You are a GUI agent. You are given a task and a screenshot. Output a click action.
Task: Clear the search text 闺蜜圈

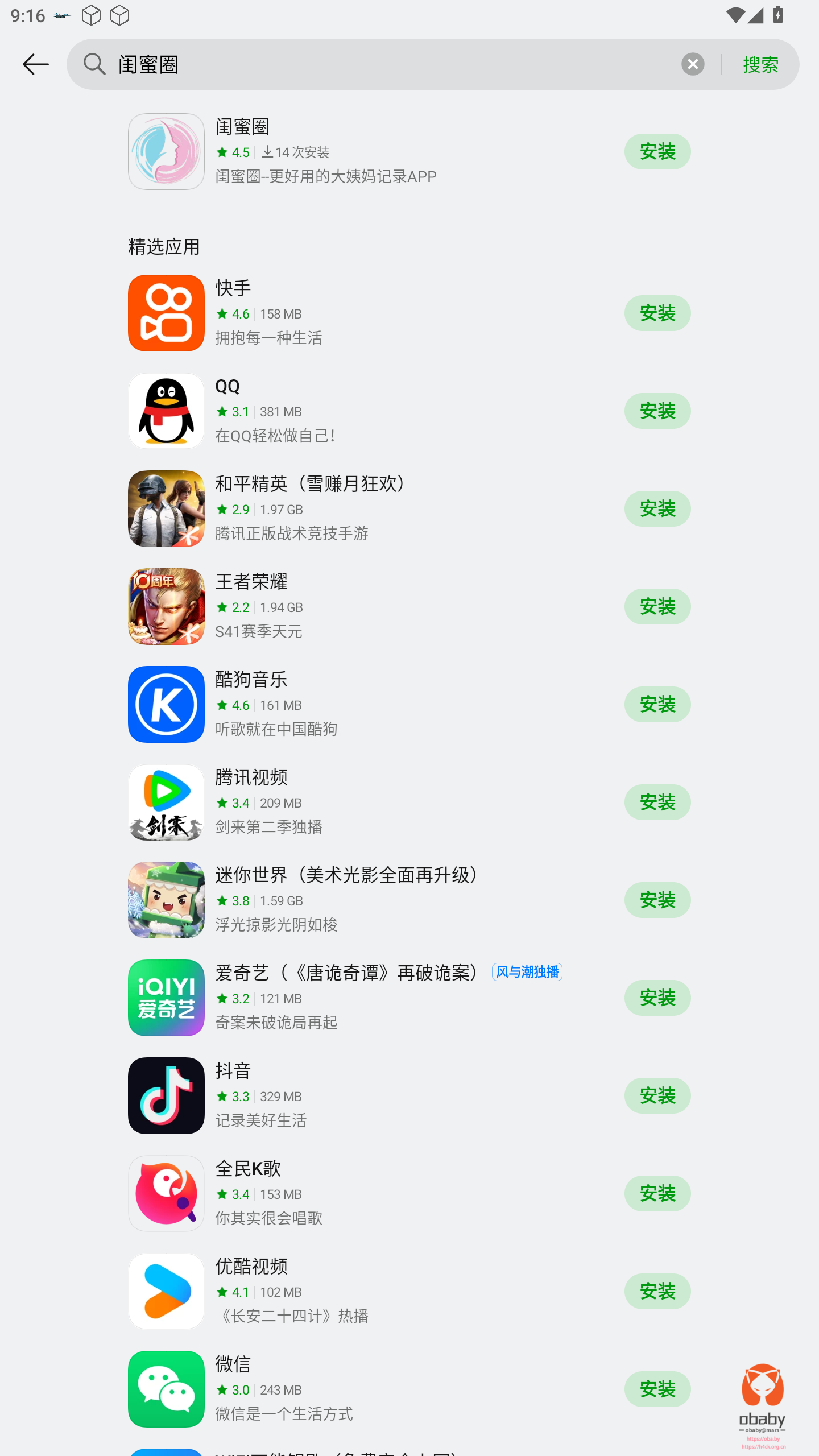tap(693, 64)
